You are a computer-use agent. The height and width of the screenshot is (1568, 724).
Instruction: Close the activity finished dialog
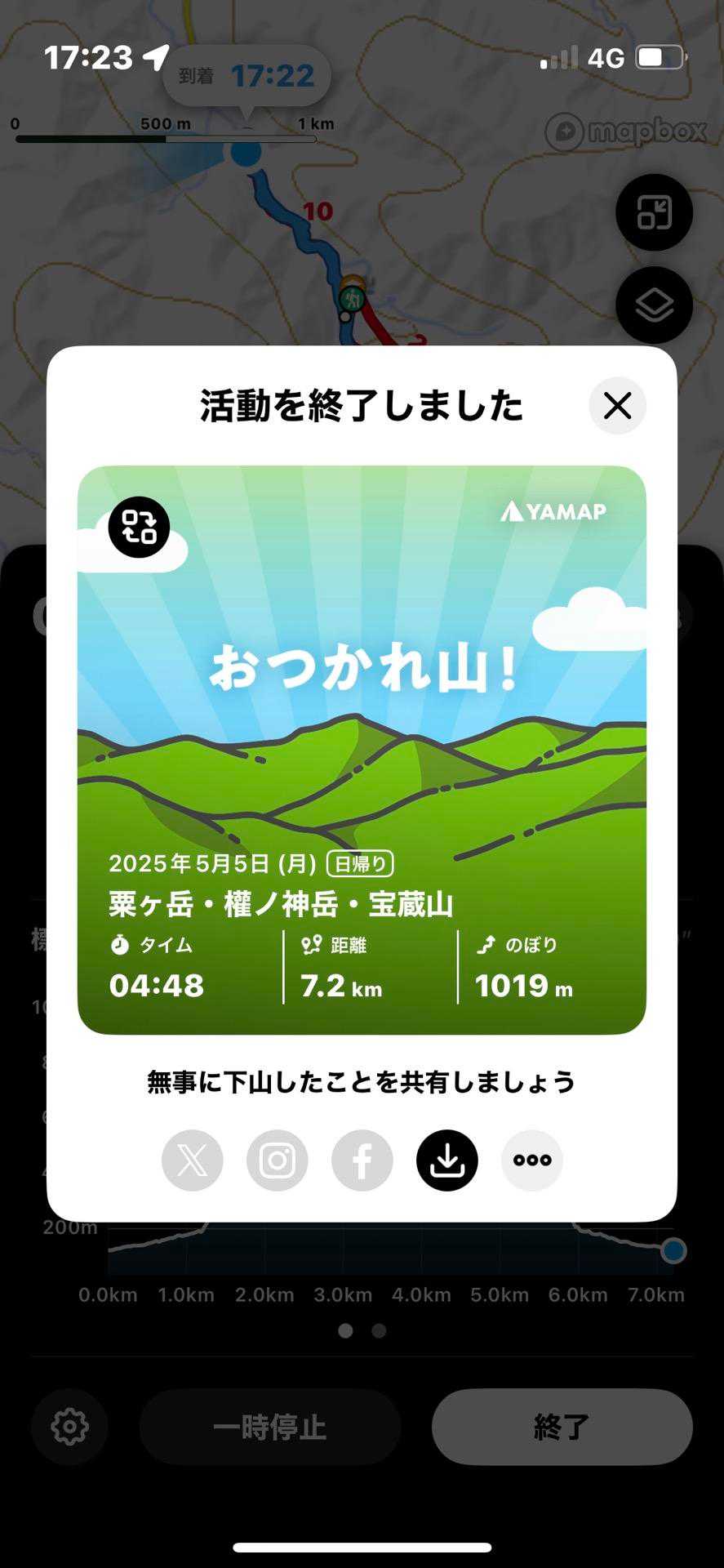point(617,405)
